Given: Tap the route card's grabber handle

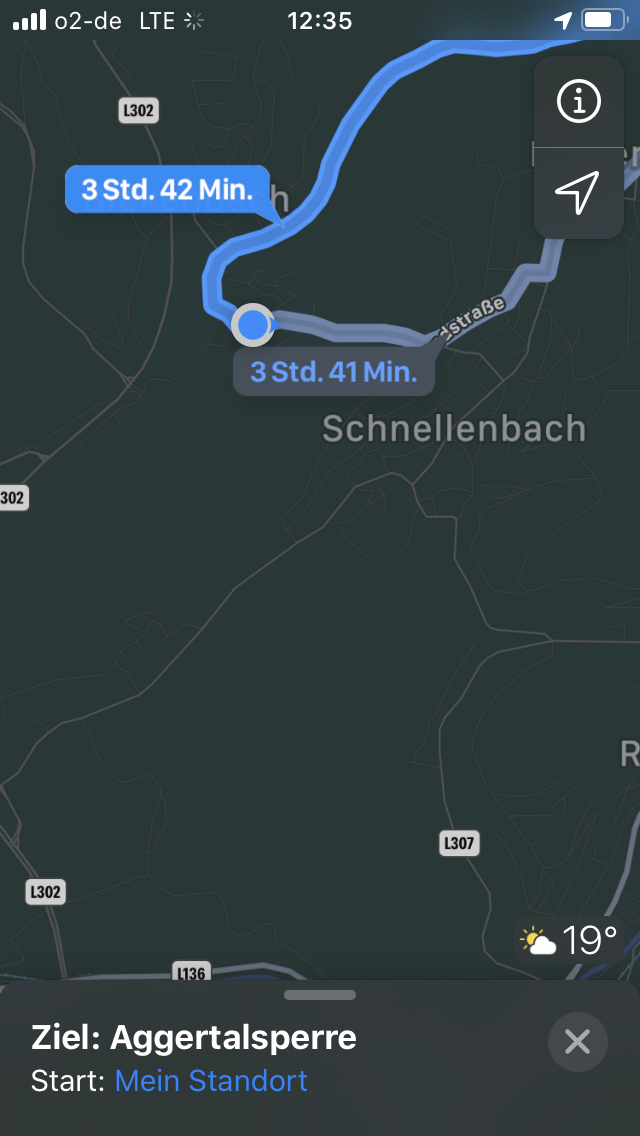Looking at the screenshot, I should click(x=320, y=995).
